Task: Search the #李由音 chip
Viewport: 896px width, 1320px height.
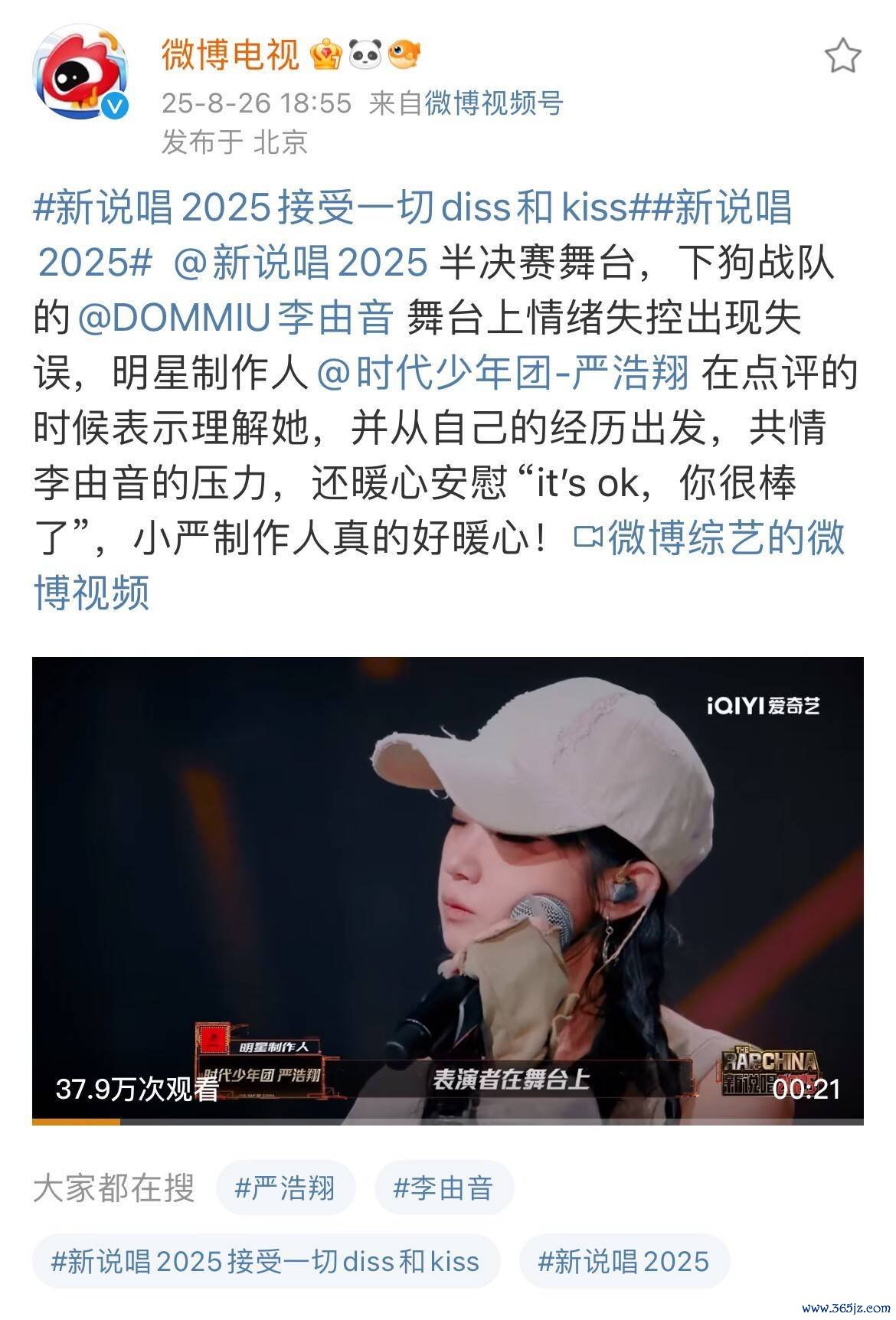Action: (443, 1188)
